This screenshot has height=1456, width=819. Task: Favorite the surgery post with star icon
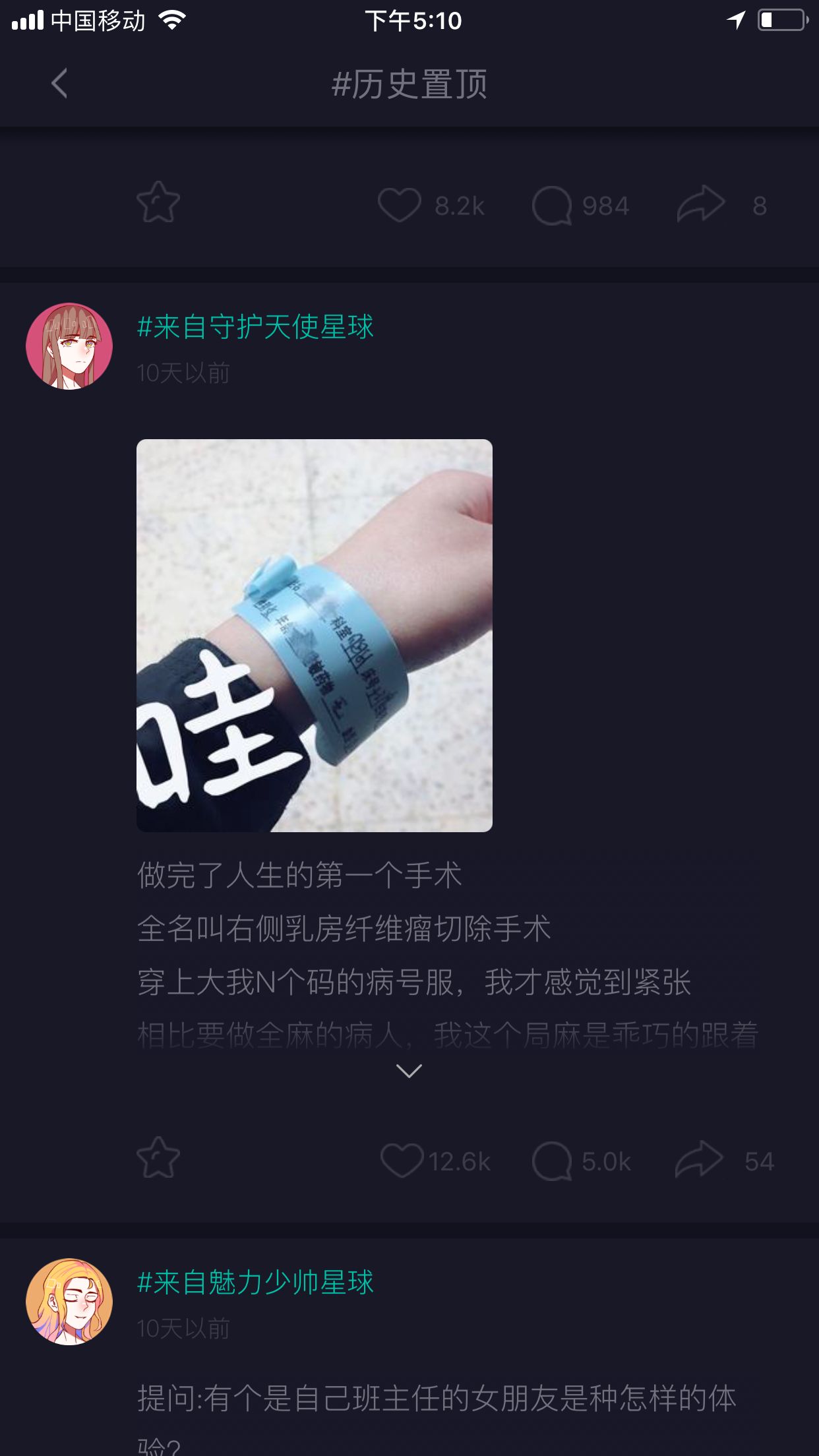tap(158, 1159)
